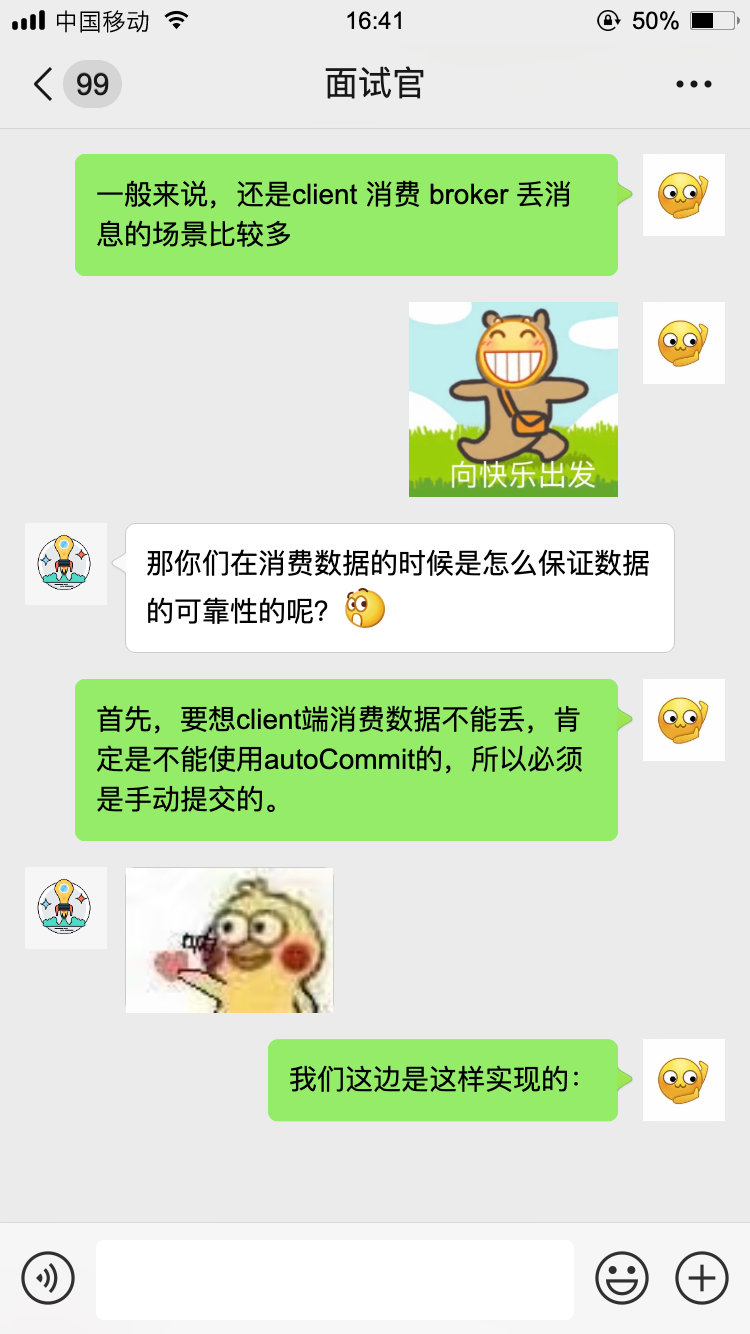The height and width of the screenshot is (1334, 750).
Task: Open the plus attachments menu
Action: pos(702,1278)
